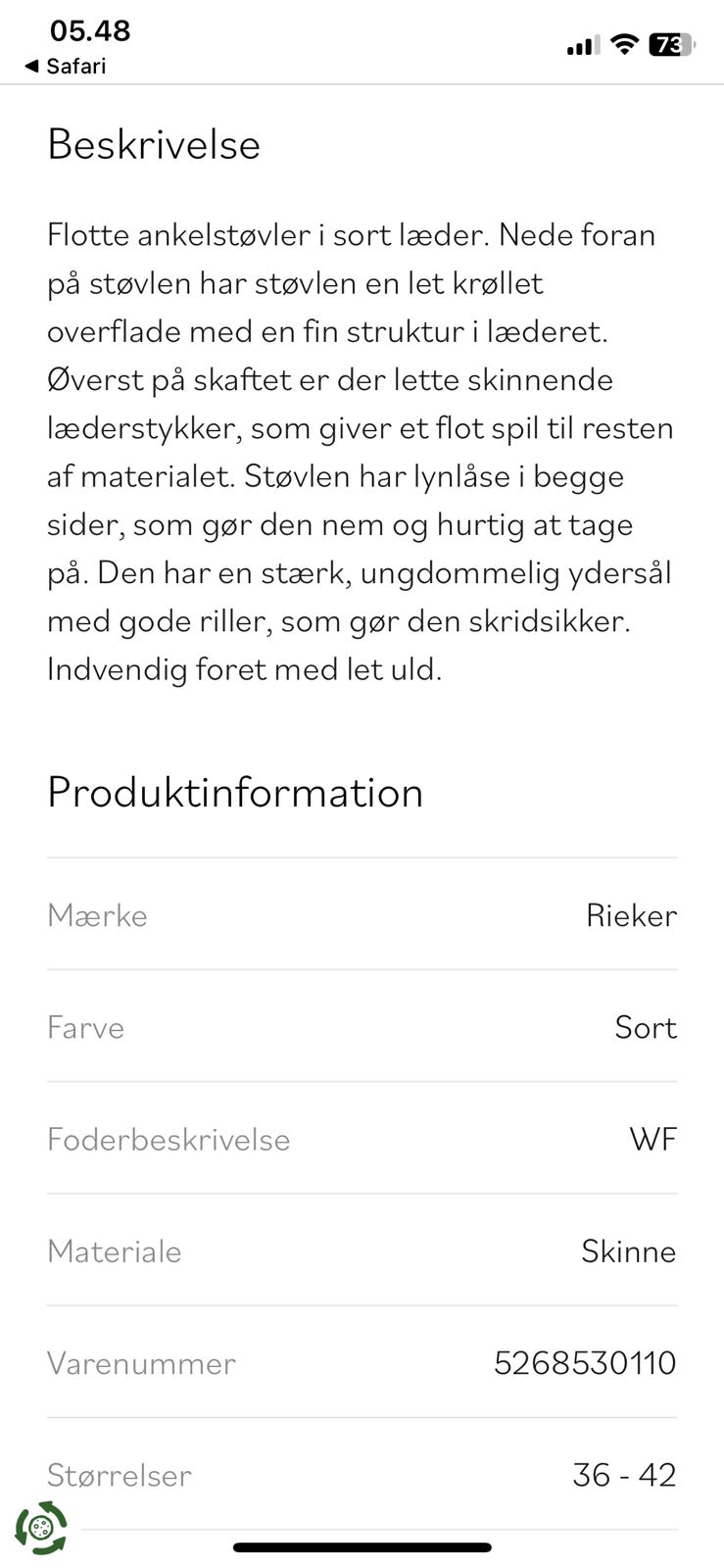This screenshot has width=724, height=1568.
Task: Tap the cellular signal strength icon
Action: pos(580,45)
